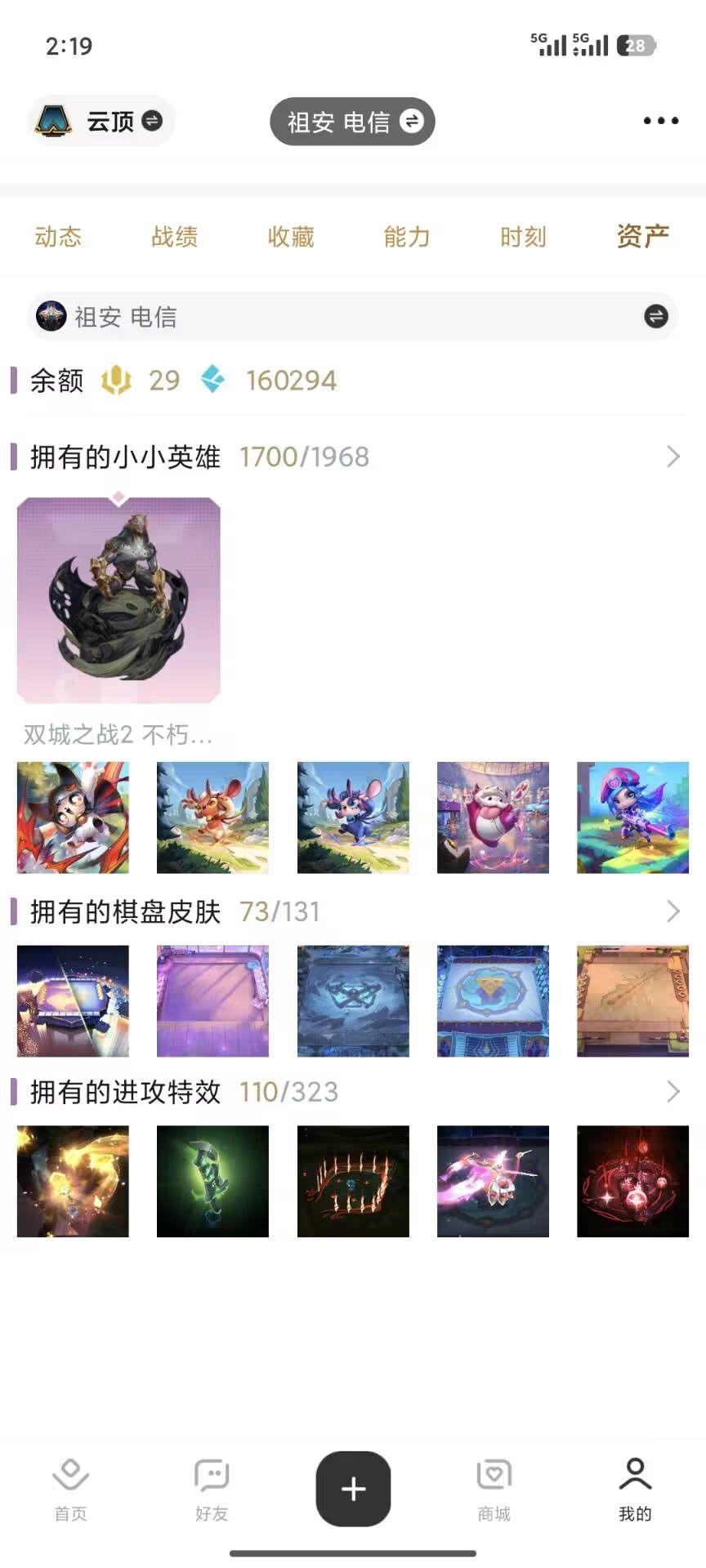Go to 好友 in bottom navigation

(x=212, y=1490)
